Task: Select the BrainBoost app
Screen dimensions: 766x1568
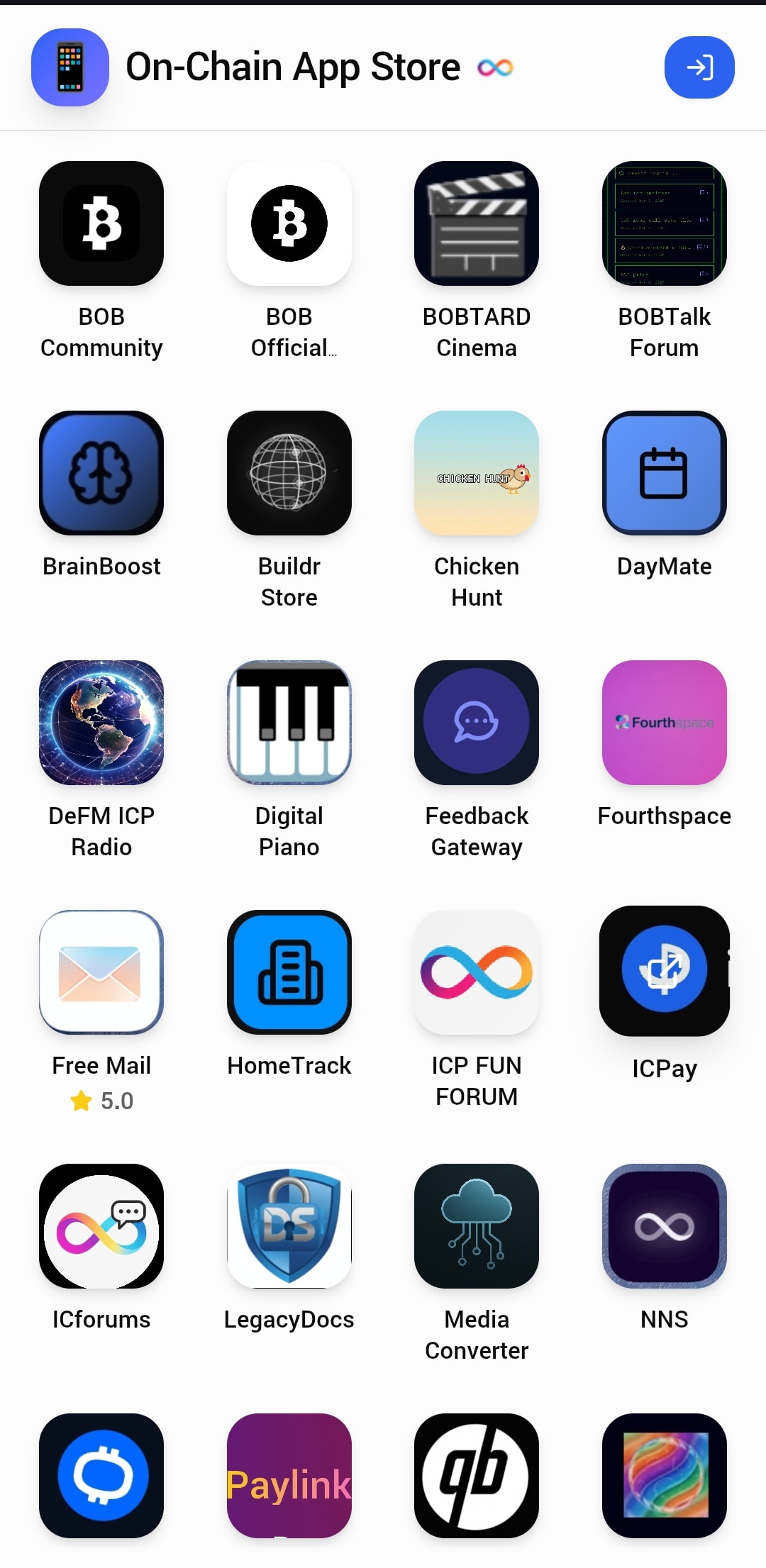Action: pos(101,473)
